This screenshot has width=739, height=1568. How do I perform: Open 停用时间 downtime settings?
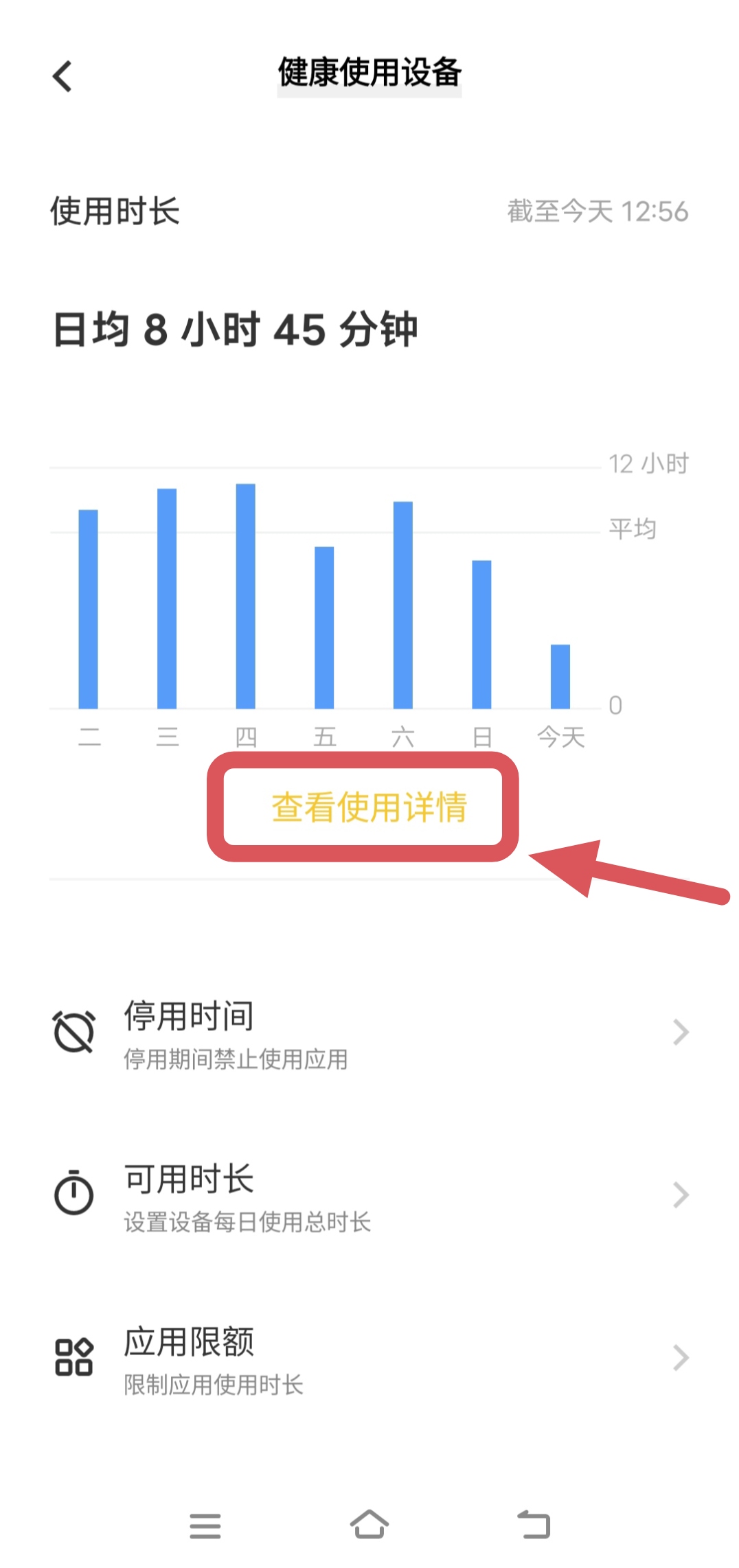pos(369,1033)
